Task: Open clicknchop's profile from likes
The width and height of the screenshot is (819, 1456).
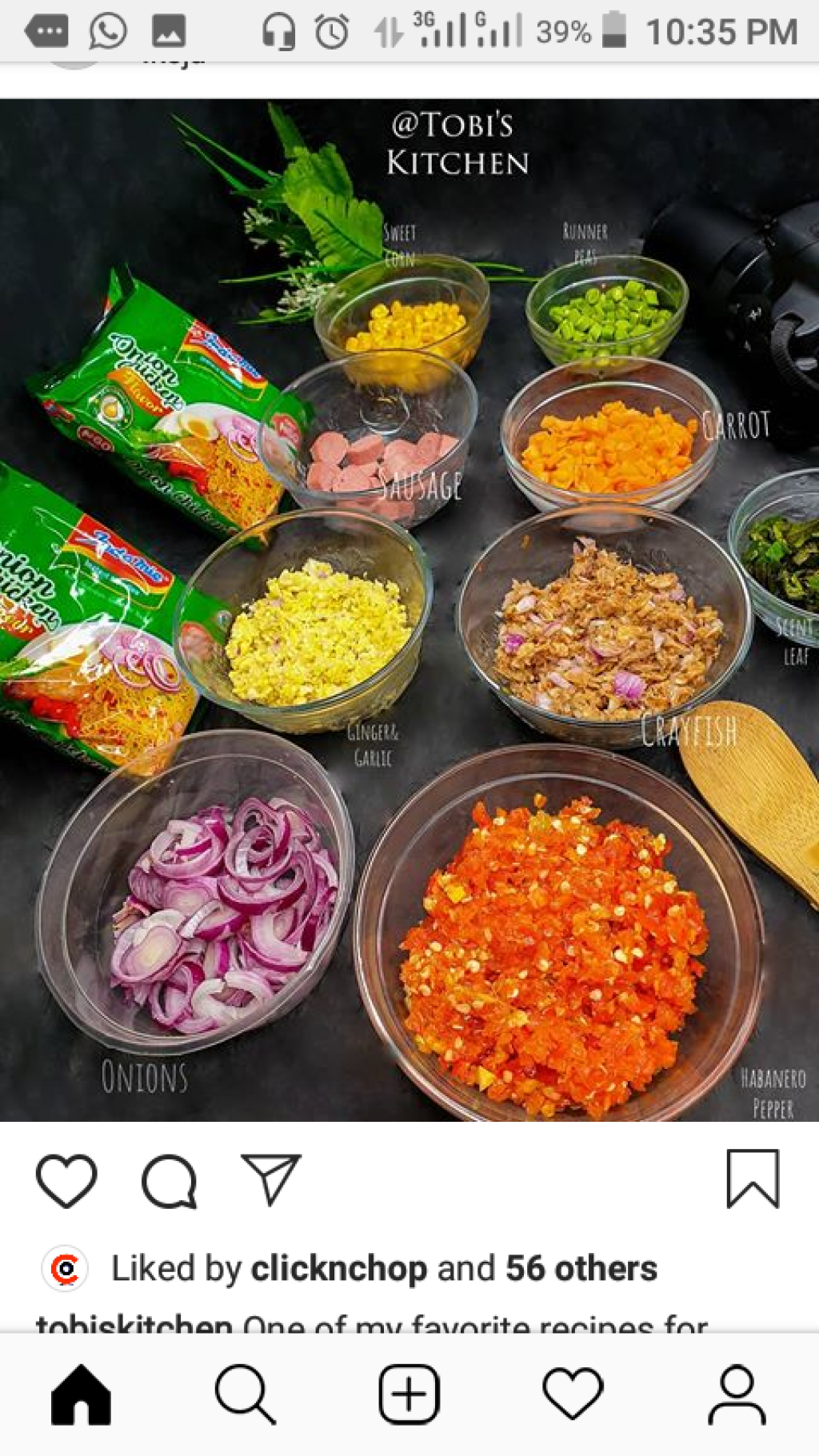Action: click(x=339, y=1269)
